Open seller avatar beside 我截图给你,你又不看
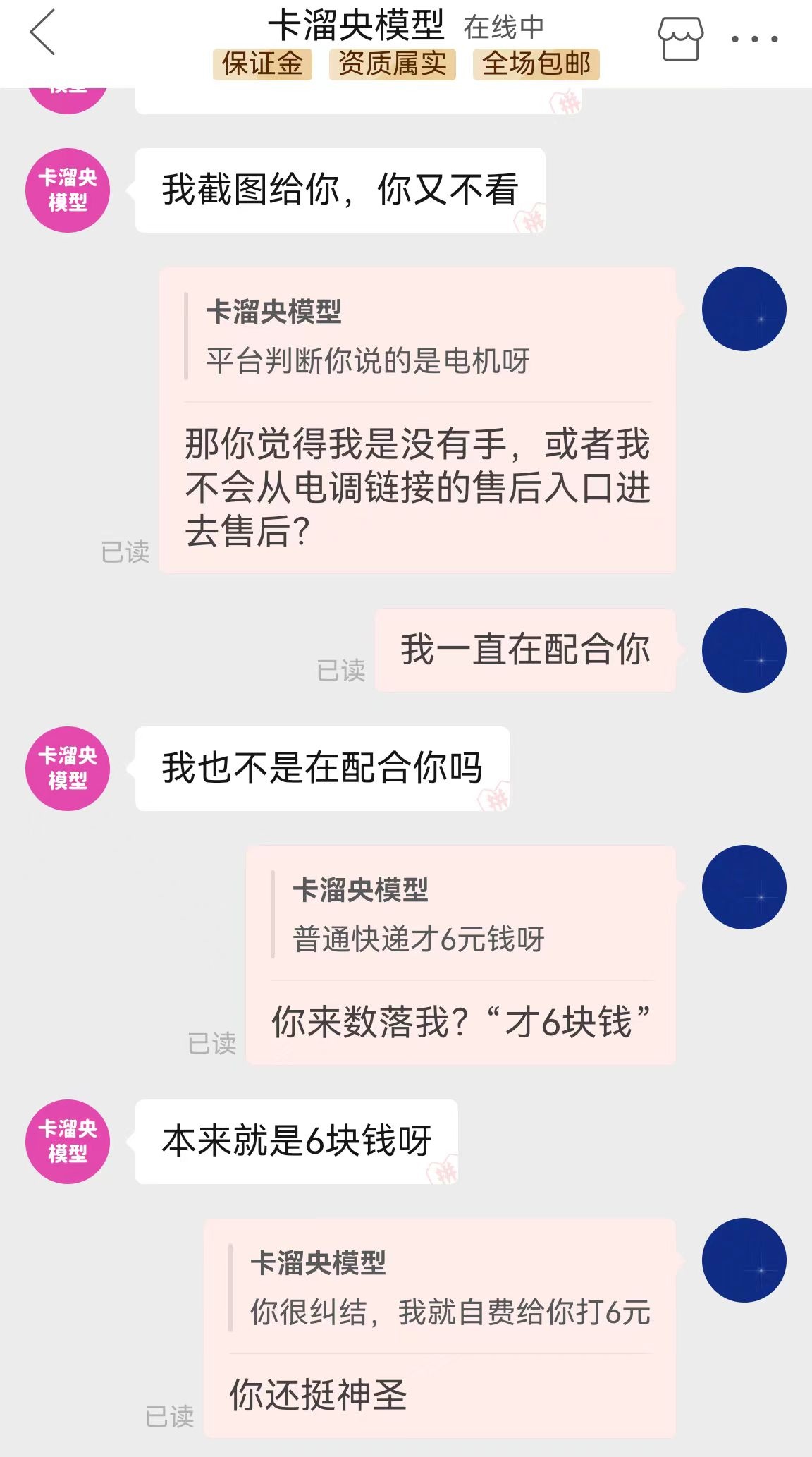The width and height of the screenshot is (812, 1457). [68, 190]
